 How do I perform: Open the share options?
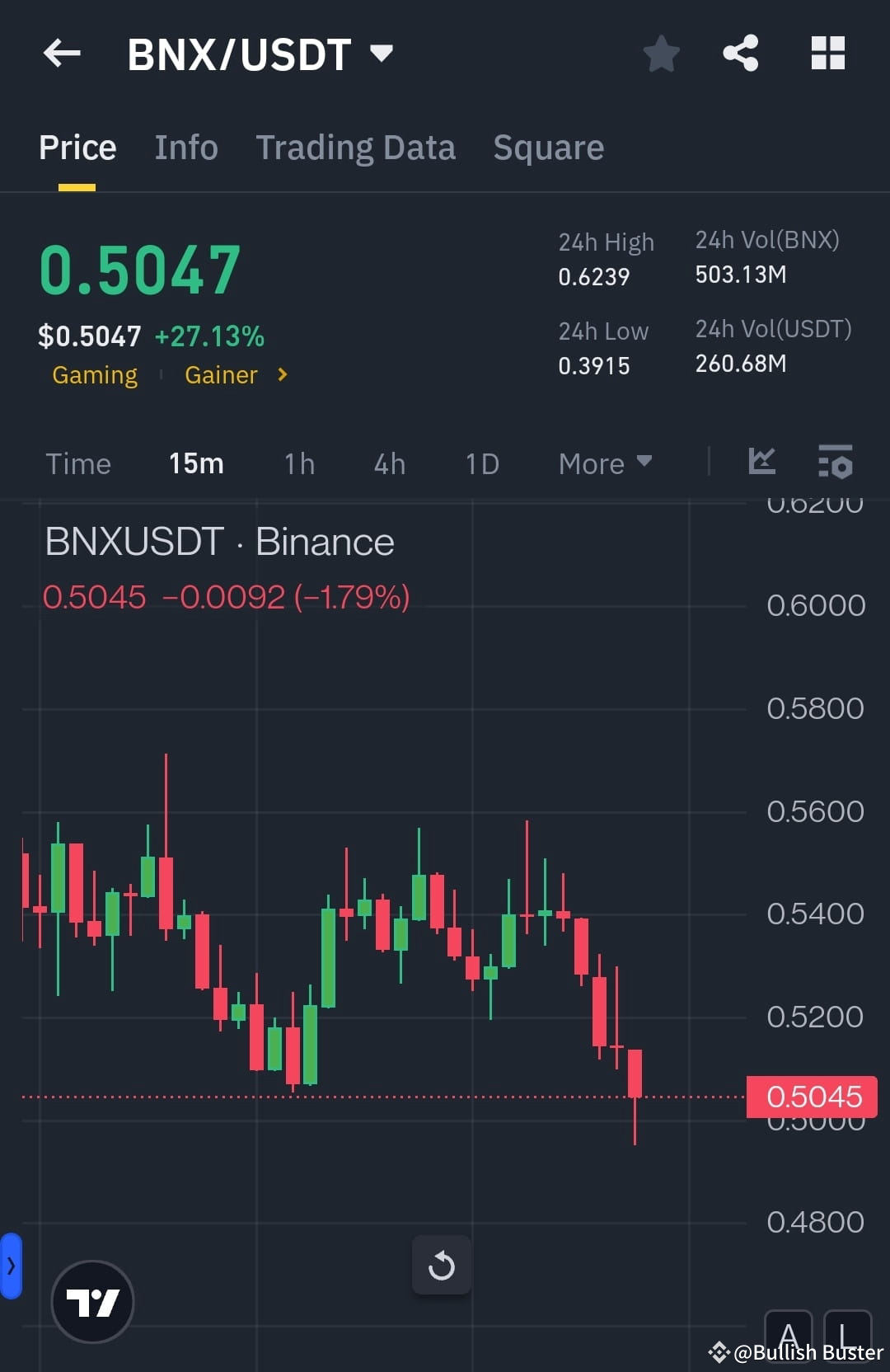coord(740,53)
